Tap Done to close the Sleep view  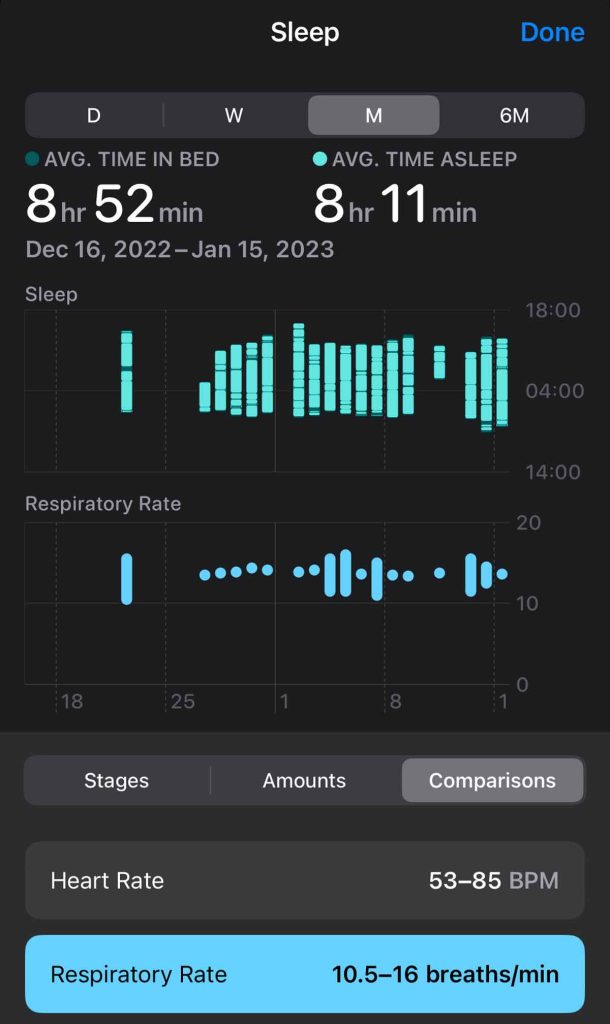[x=552, y=32]
